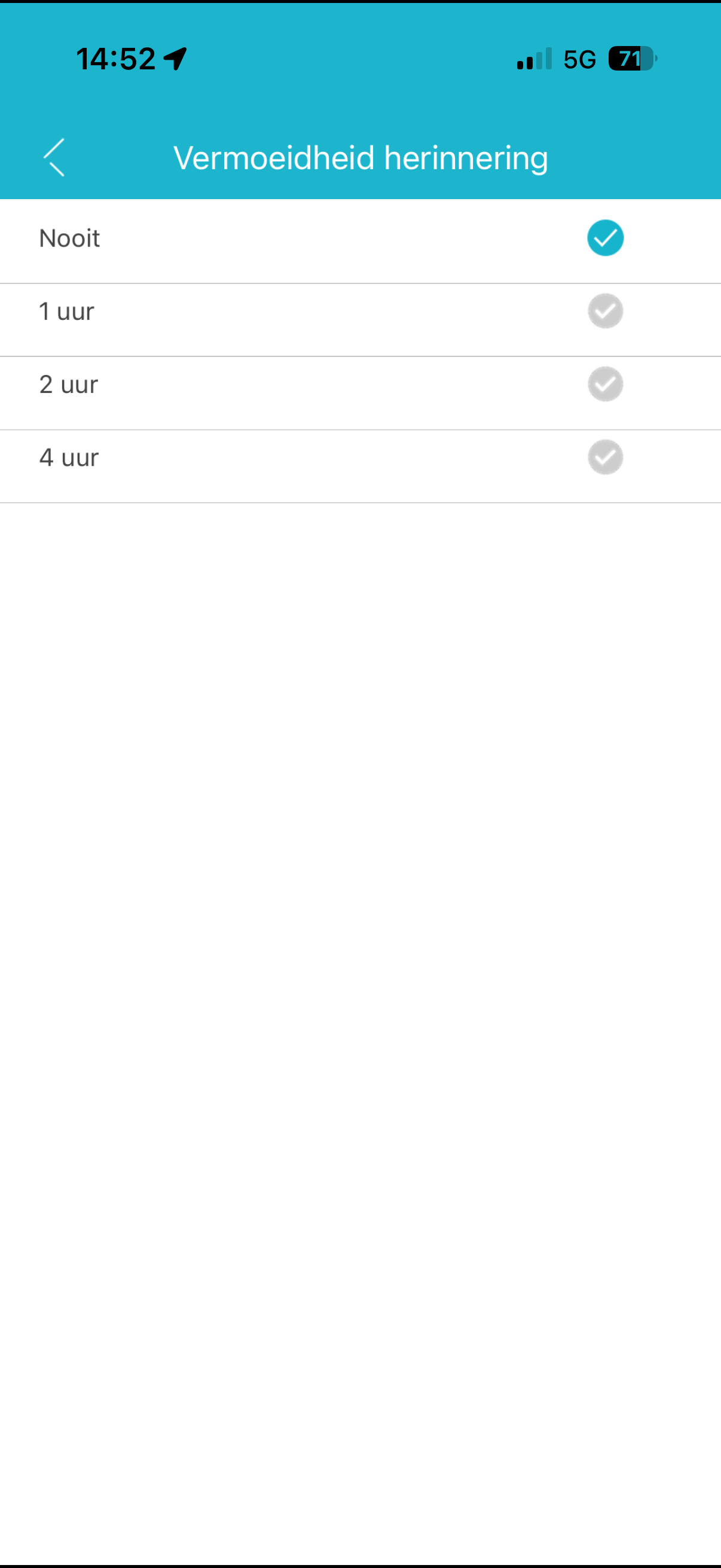Tick the checkmark beside 1 uur
721x1568 pixels.
(x=606, y=311)
